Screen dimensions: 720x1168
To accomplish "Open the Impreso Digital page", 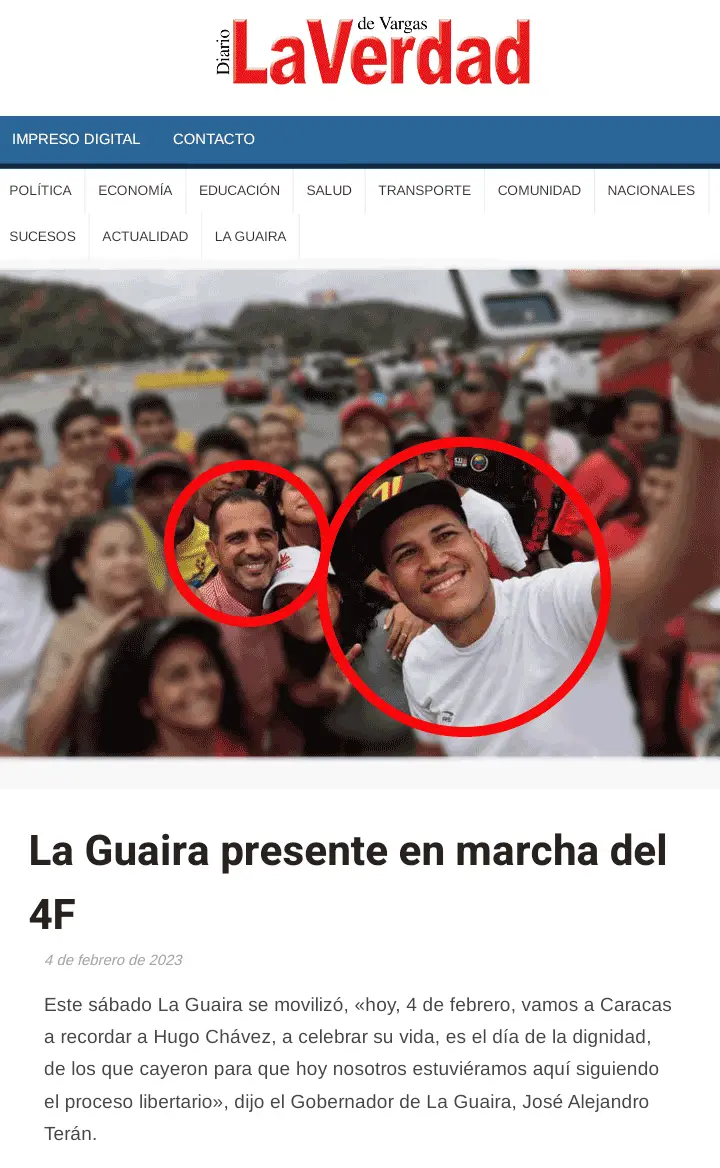I will 76,139.
